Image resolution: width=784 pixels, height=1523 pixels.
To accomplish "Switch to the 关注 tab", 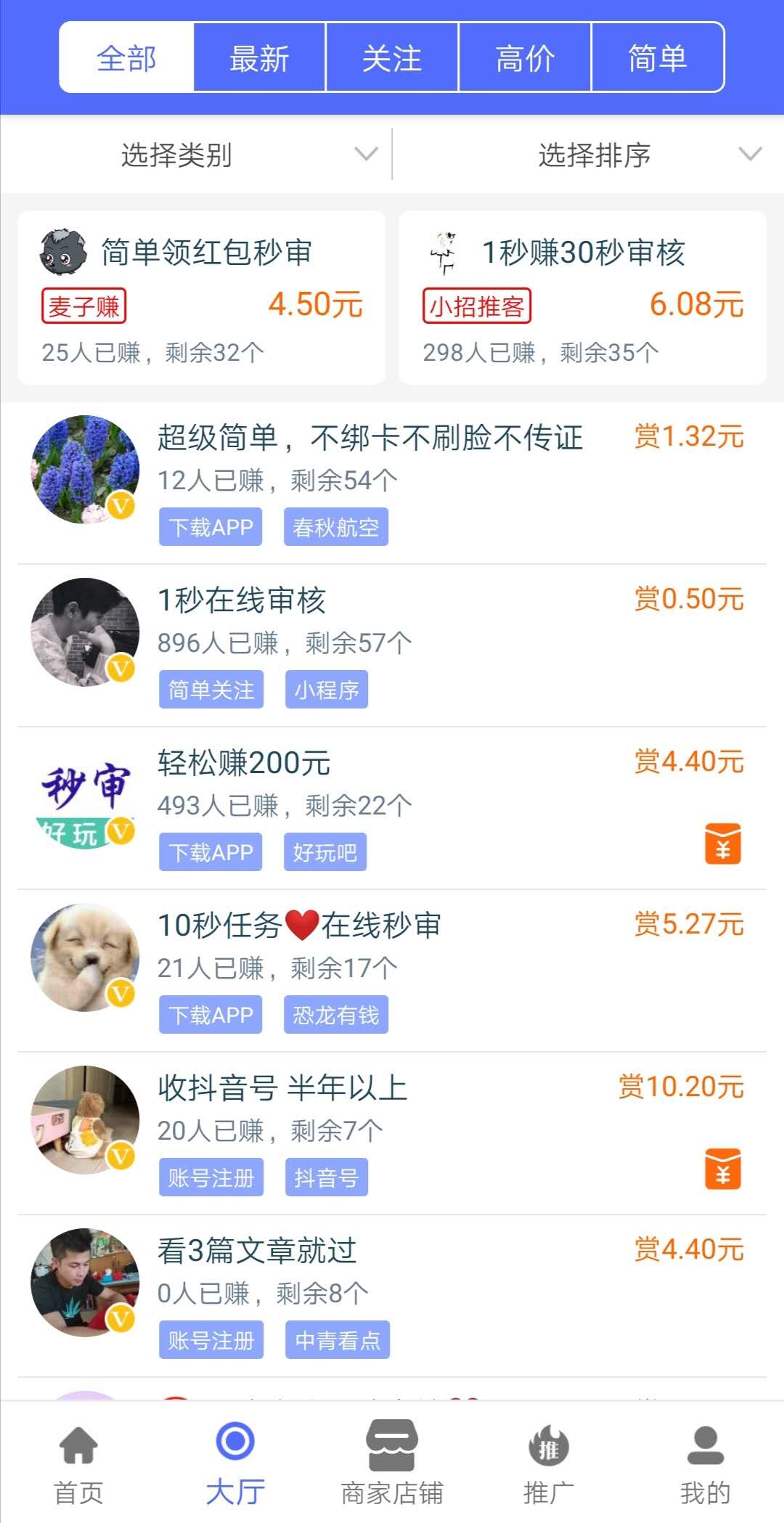I will (392, 57).
